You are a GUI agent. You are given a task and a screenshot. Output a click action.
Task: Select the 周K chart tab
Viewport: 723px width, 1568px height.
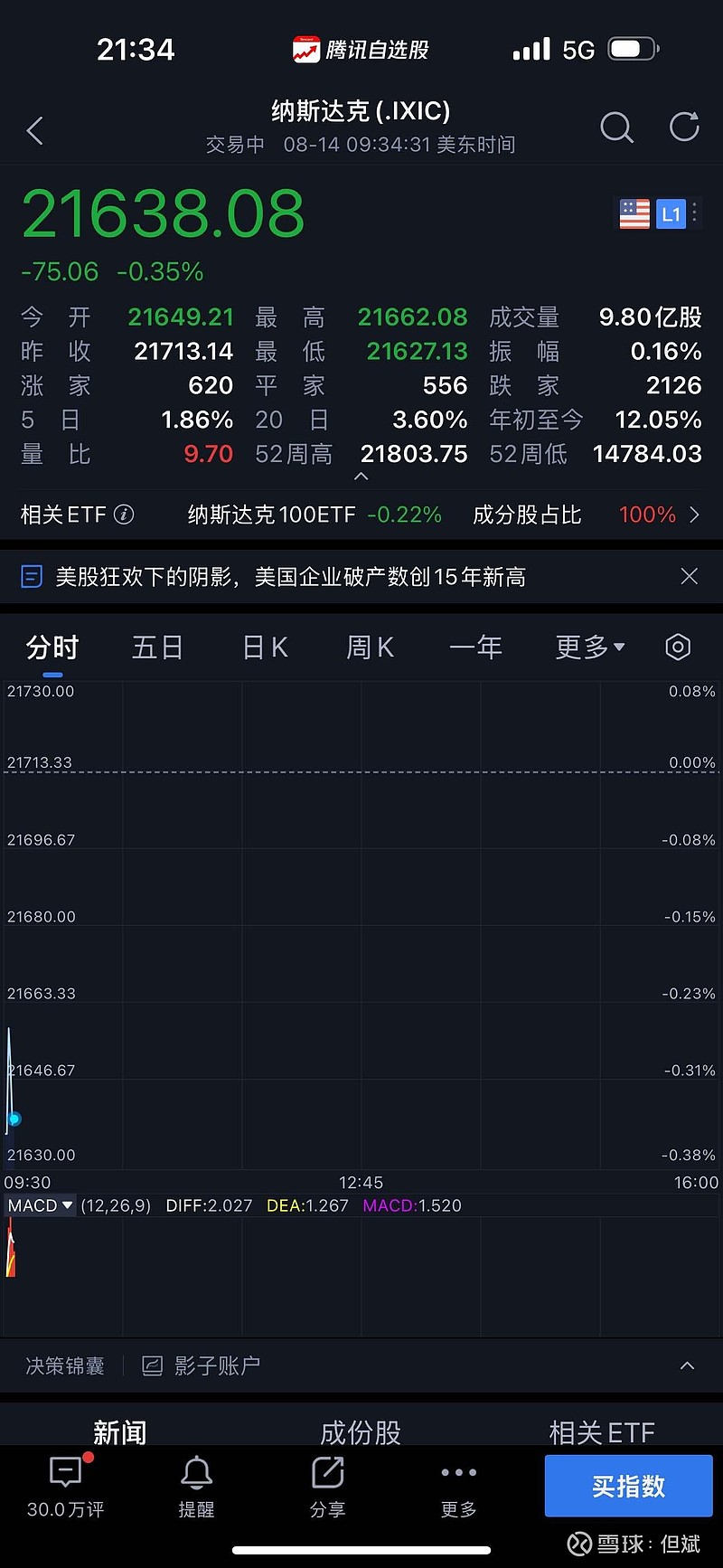[x=370, y=647]
